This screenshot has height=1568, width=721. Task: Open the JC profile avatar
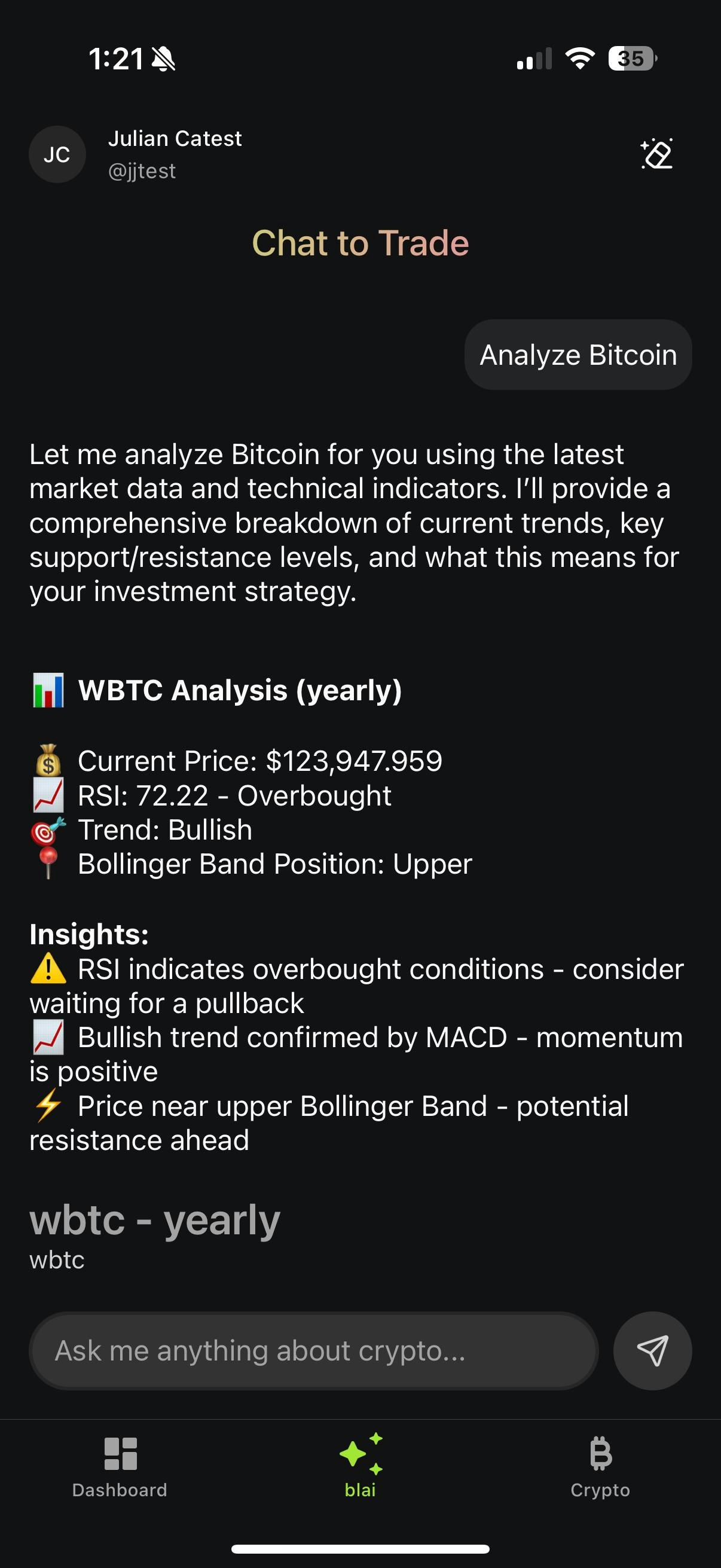pyautogui.click(x=57, y=155)
